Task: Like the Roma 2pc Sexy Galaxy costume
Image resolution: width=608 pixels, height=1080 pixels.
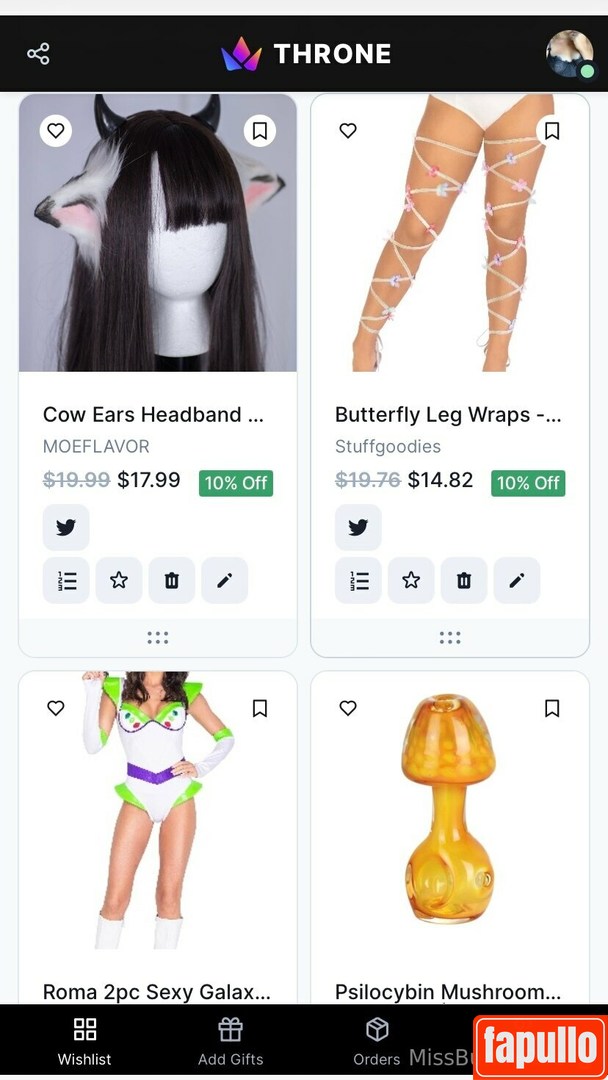Action: [56, 708]
